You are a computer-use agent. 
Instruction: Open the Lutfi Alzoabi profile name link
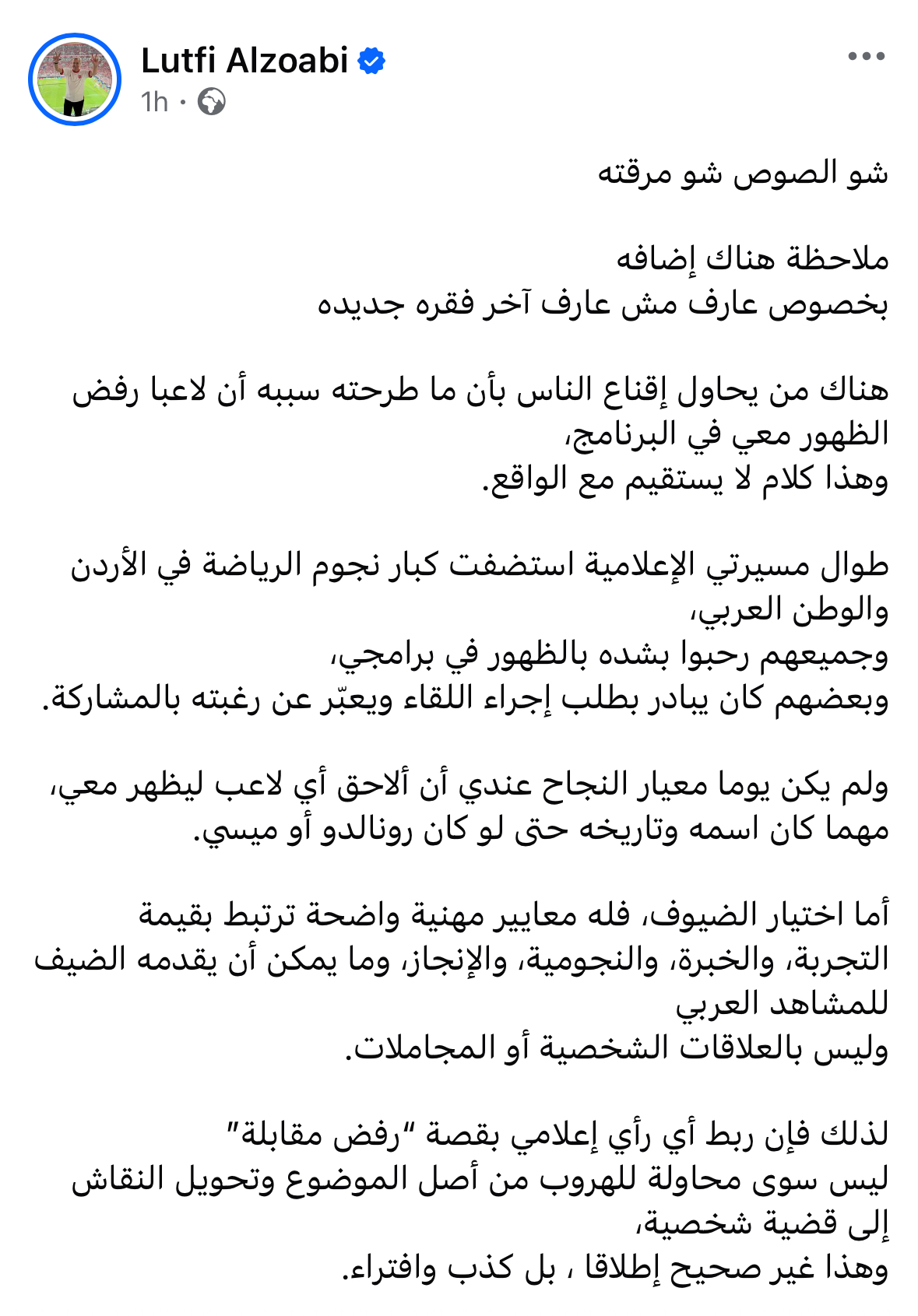coord(244,60)
